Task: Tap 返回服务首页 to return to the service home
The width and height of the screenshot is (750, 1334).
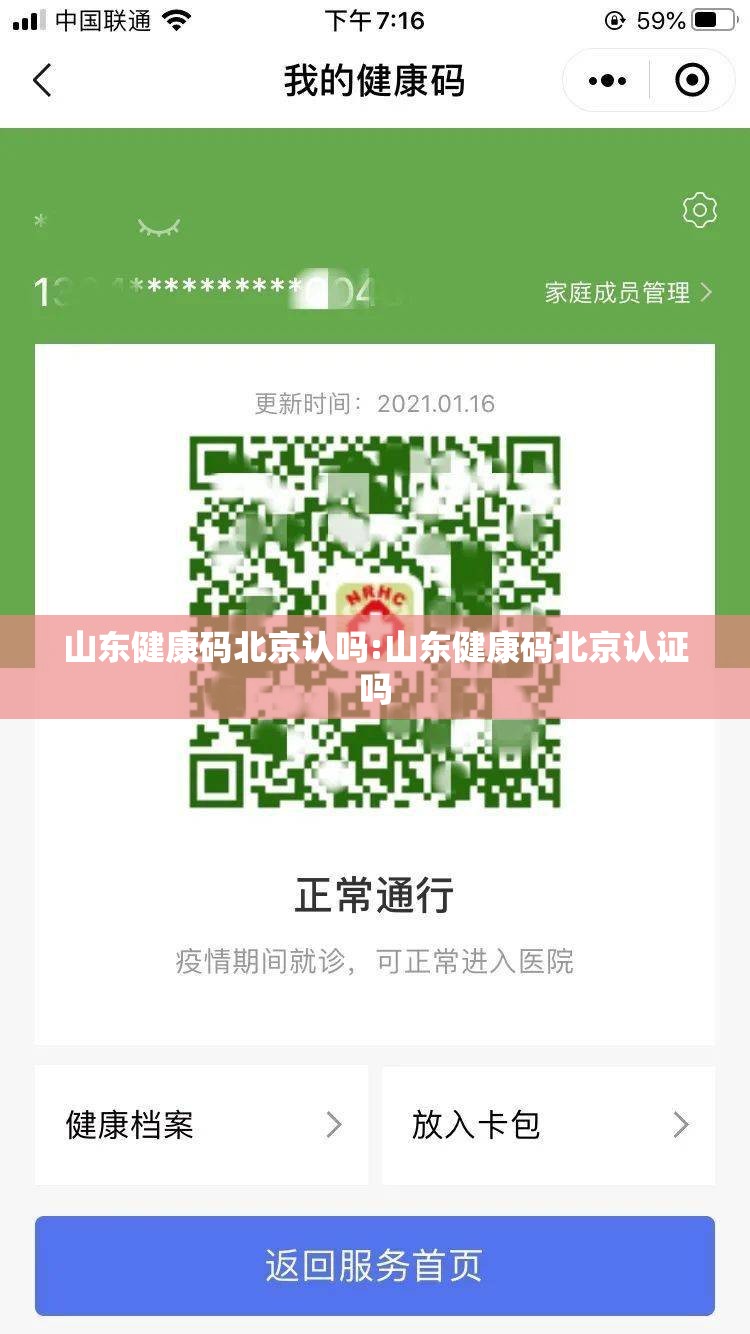Action: click(374, 1265)
